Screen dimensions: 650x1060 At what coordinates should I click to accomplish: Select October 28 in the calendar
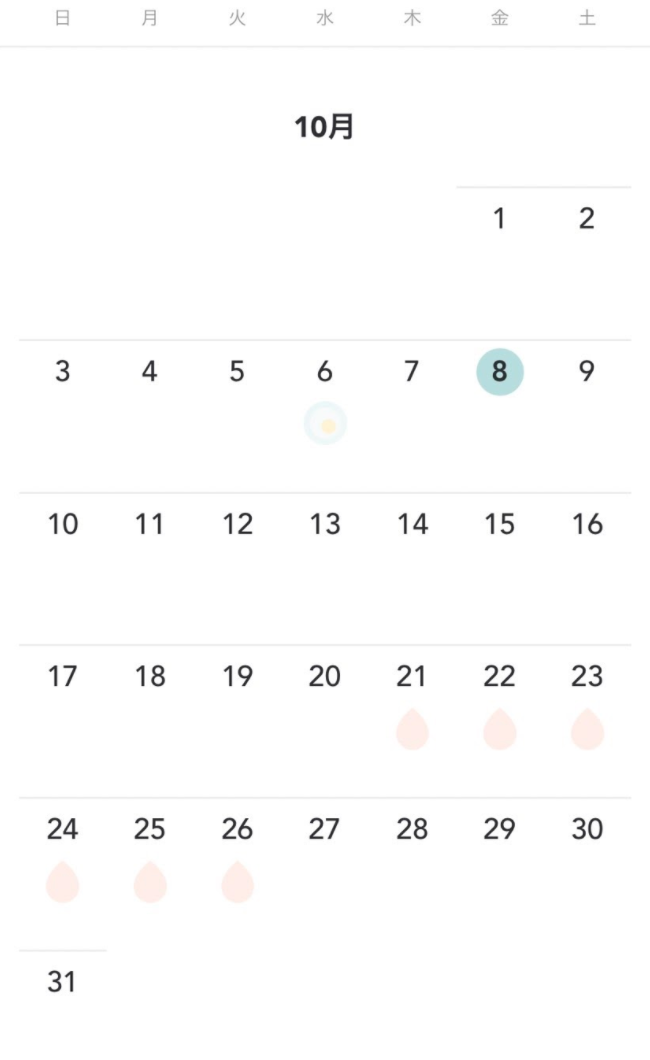(x=412, y=829)
